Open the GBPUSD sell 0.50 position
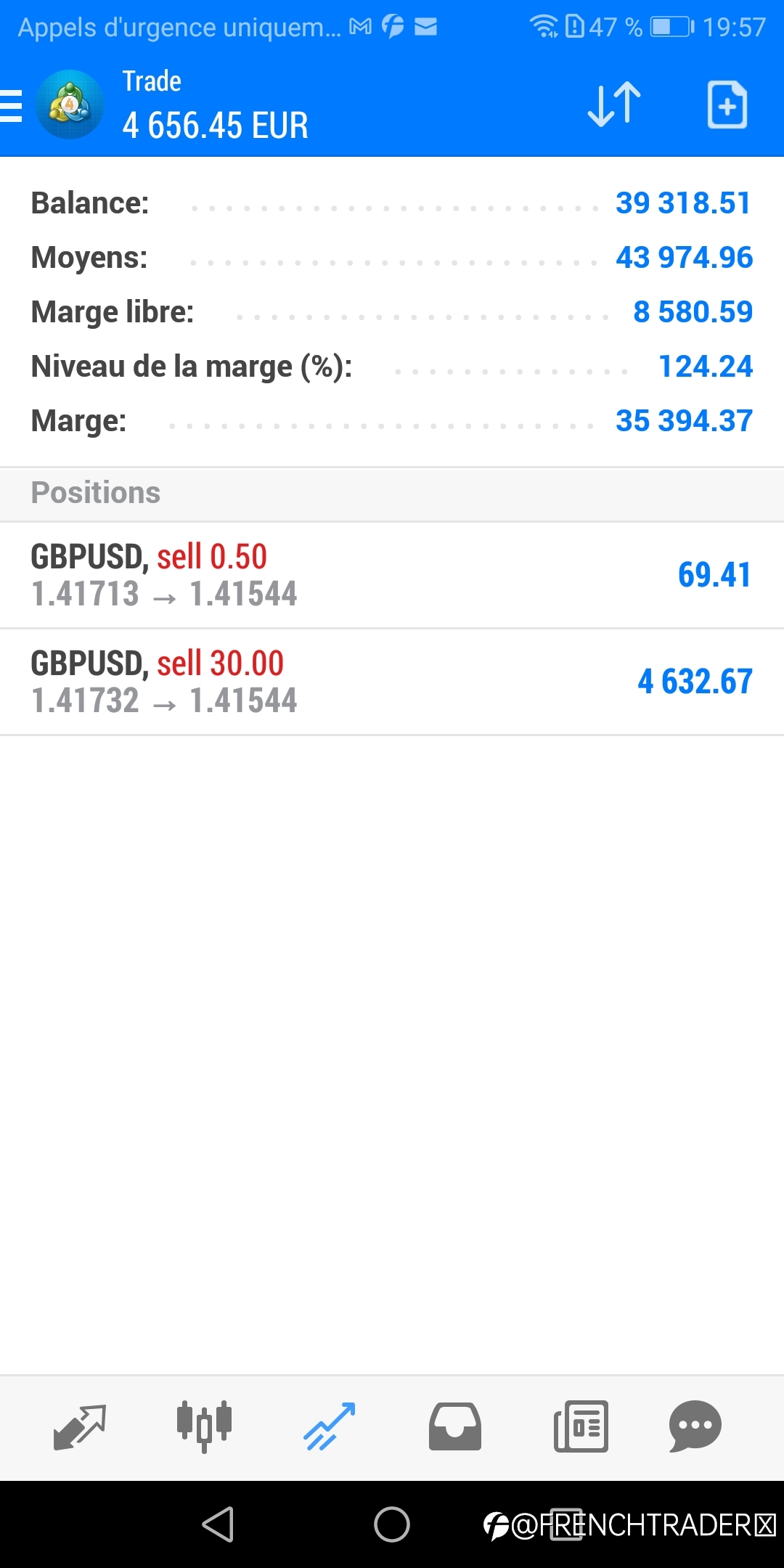The width and height of the screenshot is (784, 1568). coord(392,575)
